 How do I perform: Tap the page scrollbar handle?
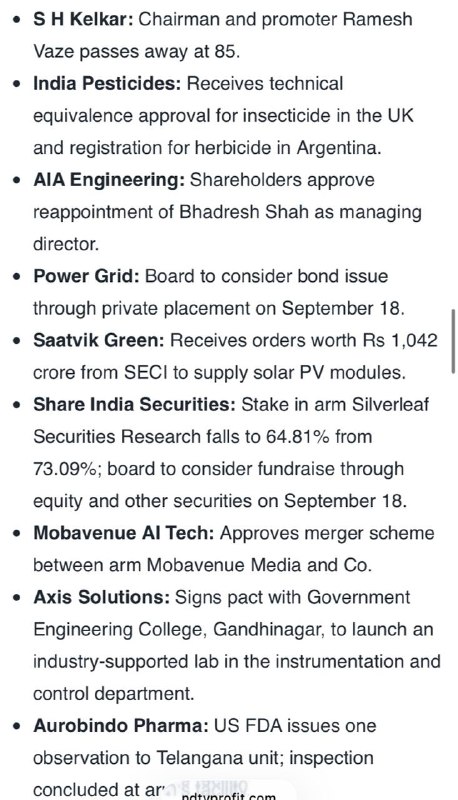coord(453,341)
